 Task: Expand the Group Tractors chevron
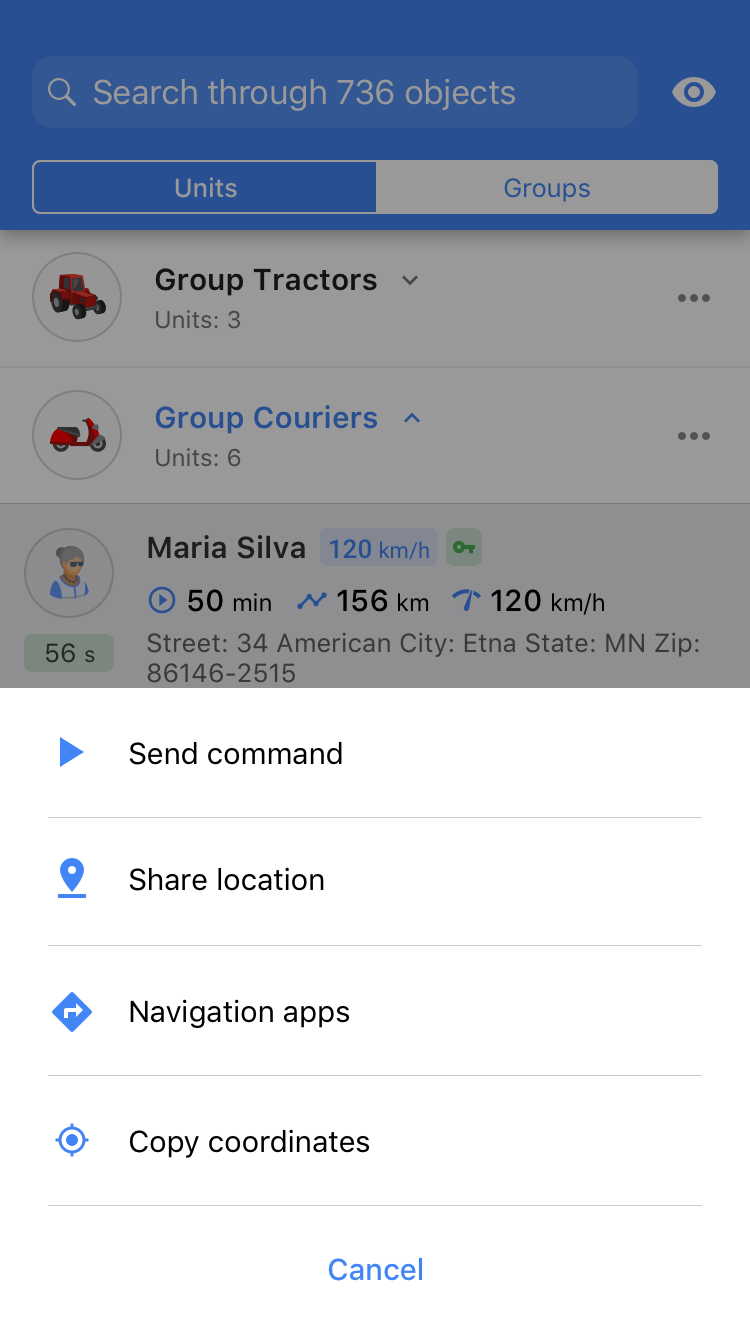point(409,281)
